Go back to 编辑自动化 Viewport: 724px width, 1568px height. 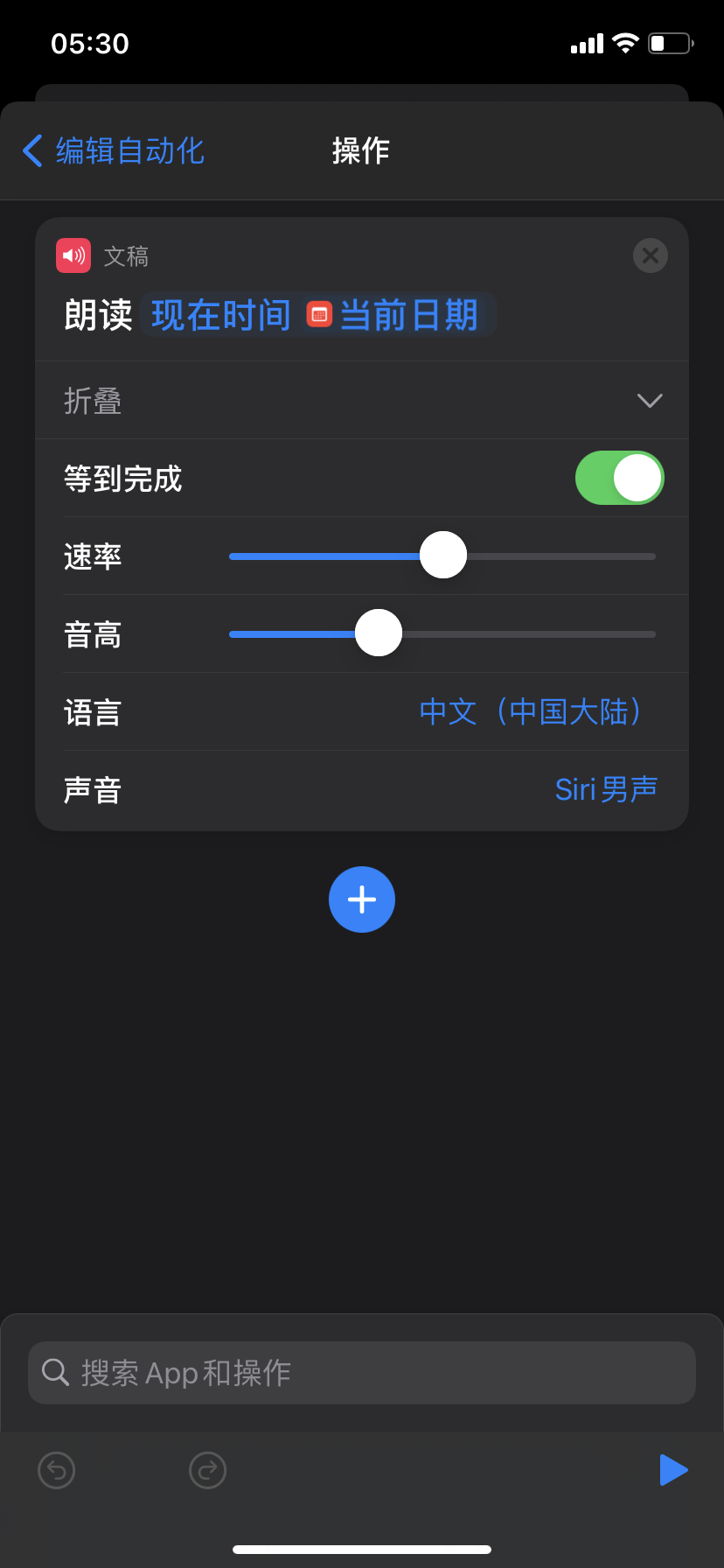click(x=114, y=150)
